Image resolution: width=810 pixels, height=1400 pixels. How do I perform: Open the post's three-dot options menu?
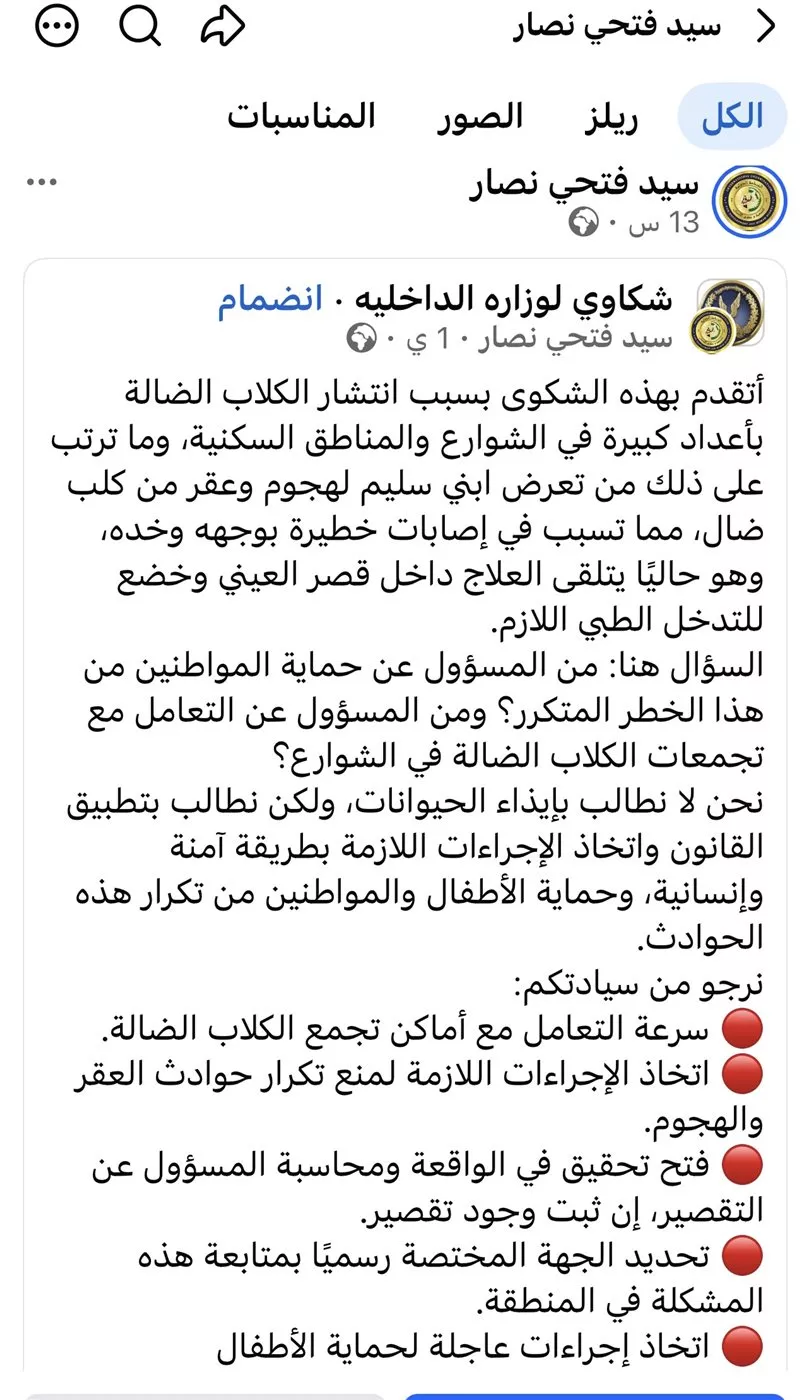[43, 183]
